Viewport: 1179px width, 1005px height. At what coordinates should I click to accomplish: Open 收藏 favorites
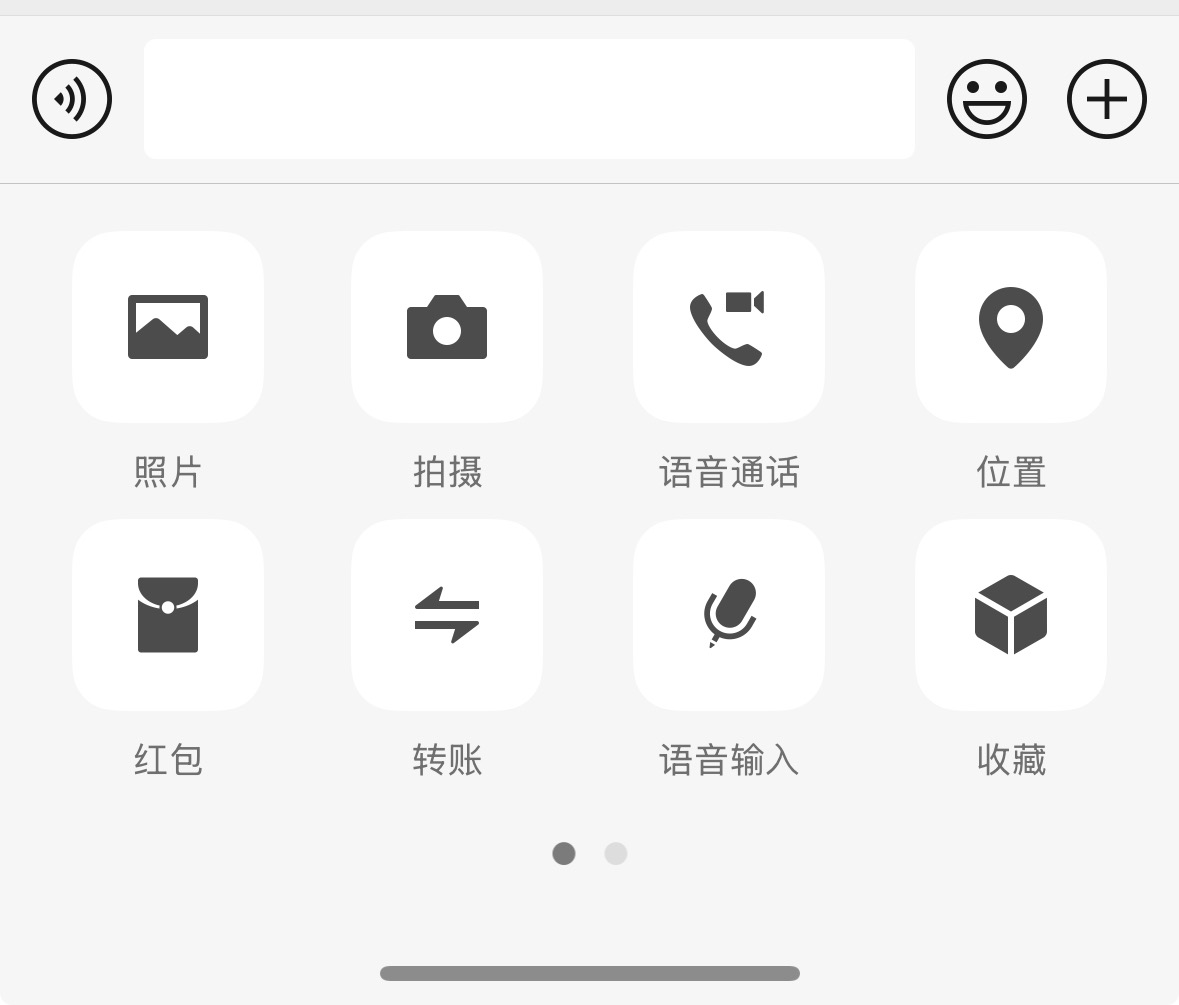(1011, 615)
